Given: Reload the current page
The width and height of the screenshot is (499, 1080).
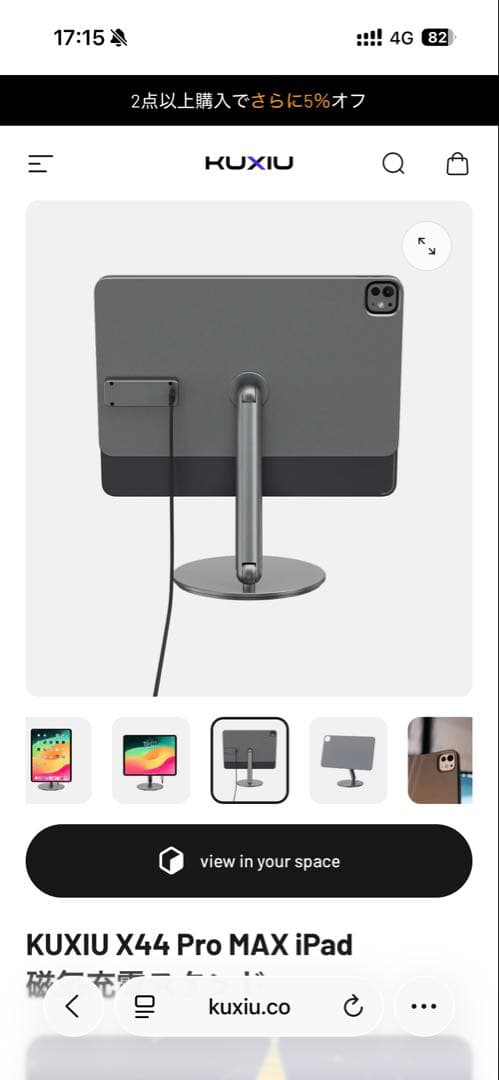Looking at the screenshot, I should click(x=353, y=1007).
